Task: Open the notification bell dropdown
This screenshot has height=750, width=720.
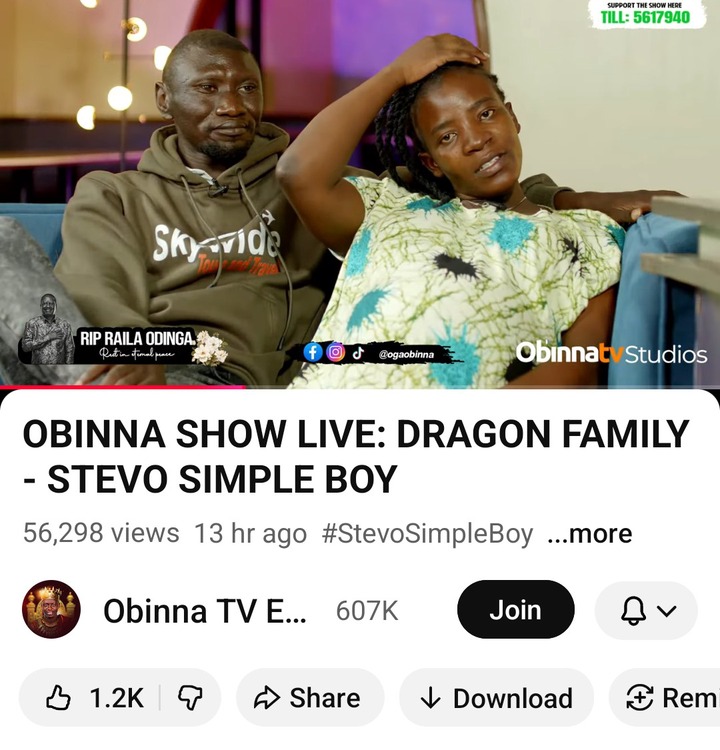Action: click(646, 610)
